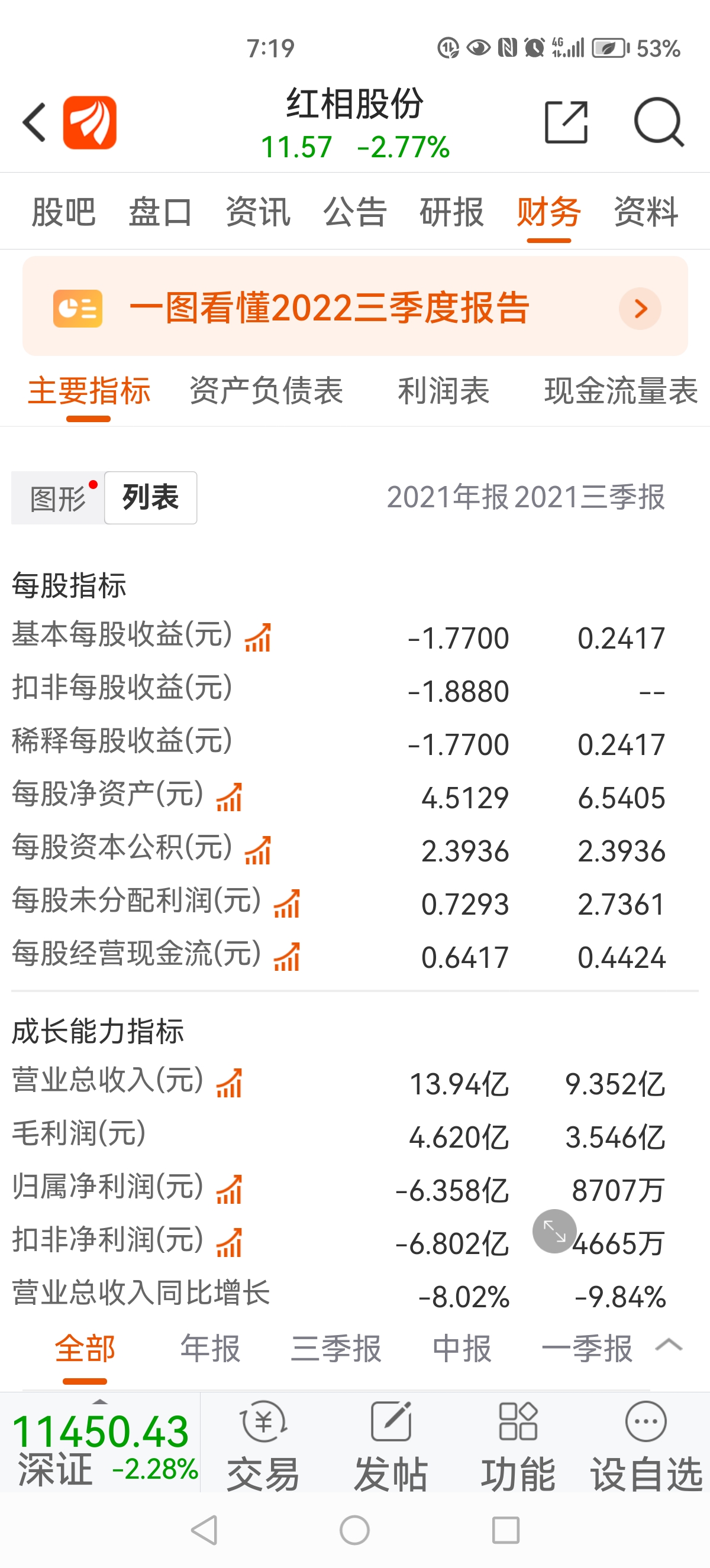Switch to the 股吧 tab
The image size is (710, 1568).
tap(63, 212)
